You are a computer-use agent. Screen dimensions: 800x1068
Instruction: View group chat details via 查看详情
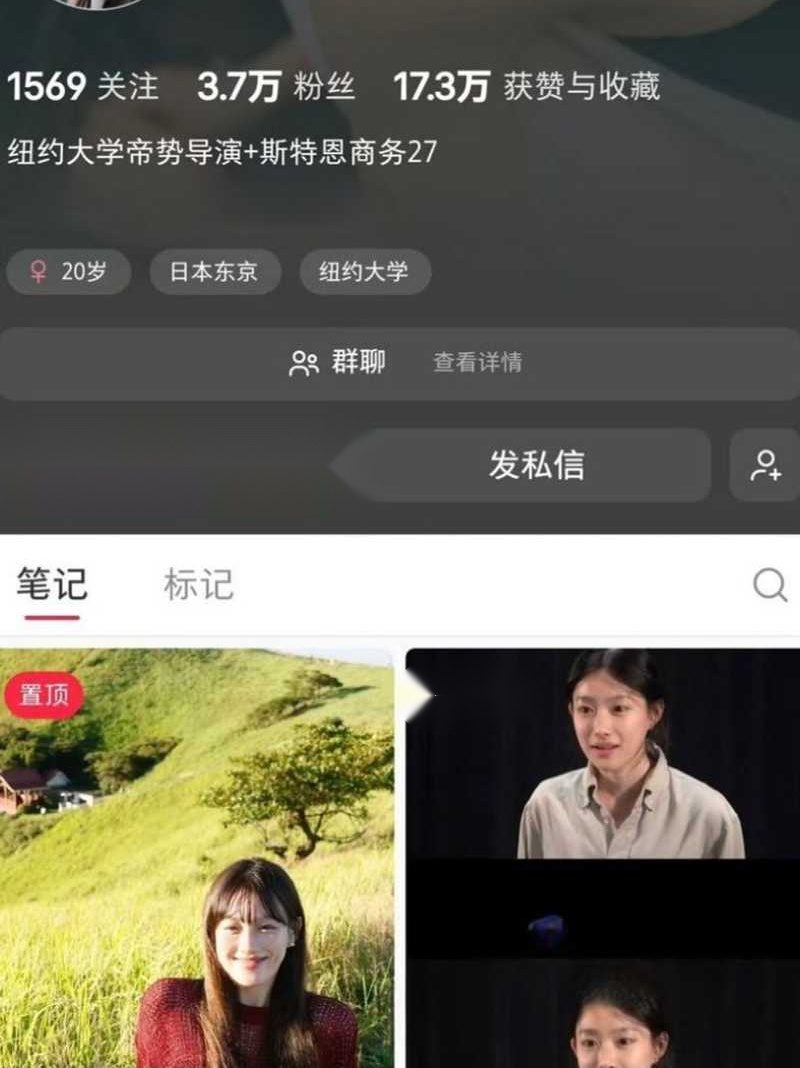(x=478, y=362)
